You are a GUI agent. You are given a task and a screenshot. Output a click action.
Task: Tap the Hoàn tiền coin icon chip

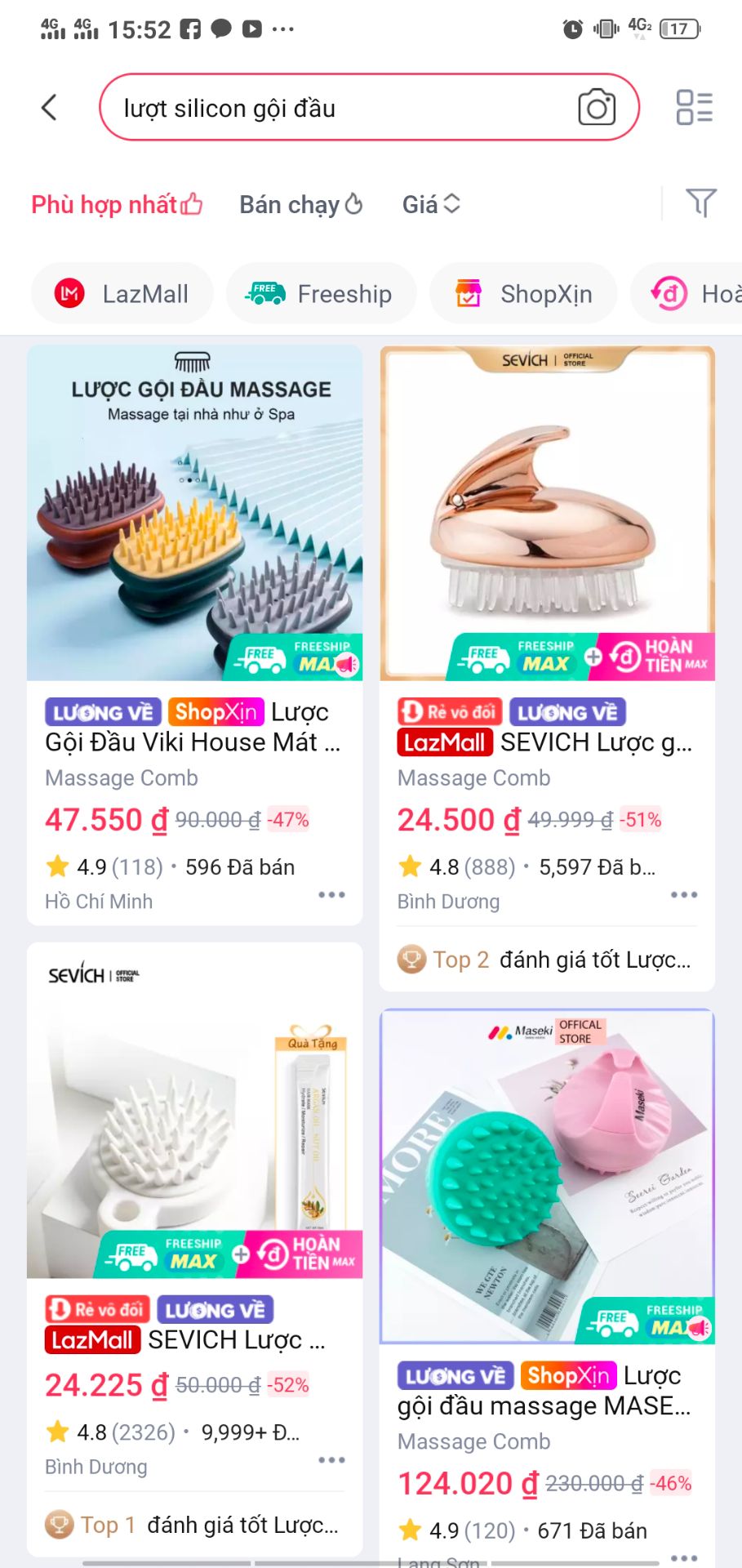click(668, 292)
